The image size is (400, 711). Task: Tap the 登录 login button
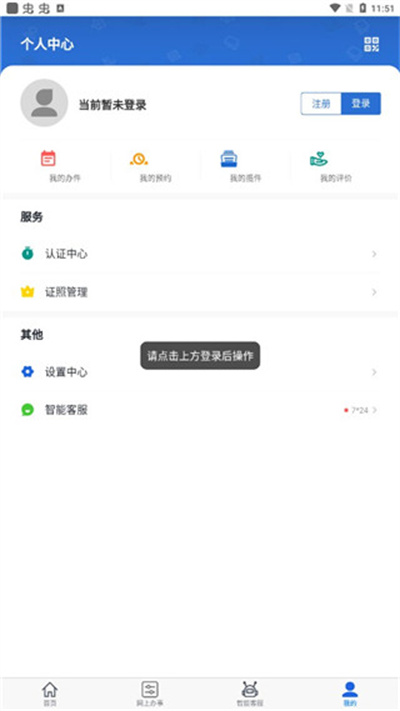pyautogui.click(x=361, y=104)
